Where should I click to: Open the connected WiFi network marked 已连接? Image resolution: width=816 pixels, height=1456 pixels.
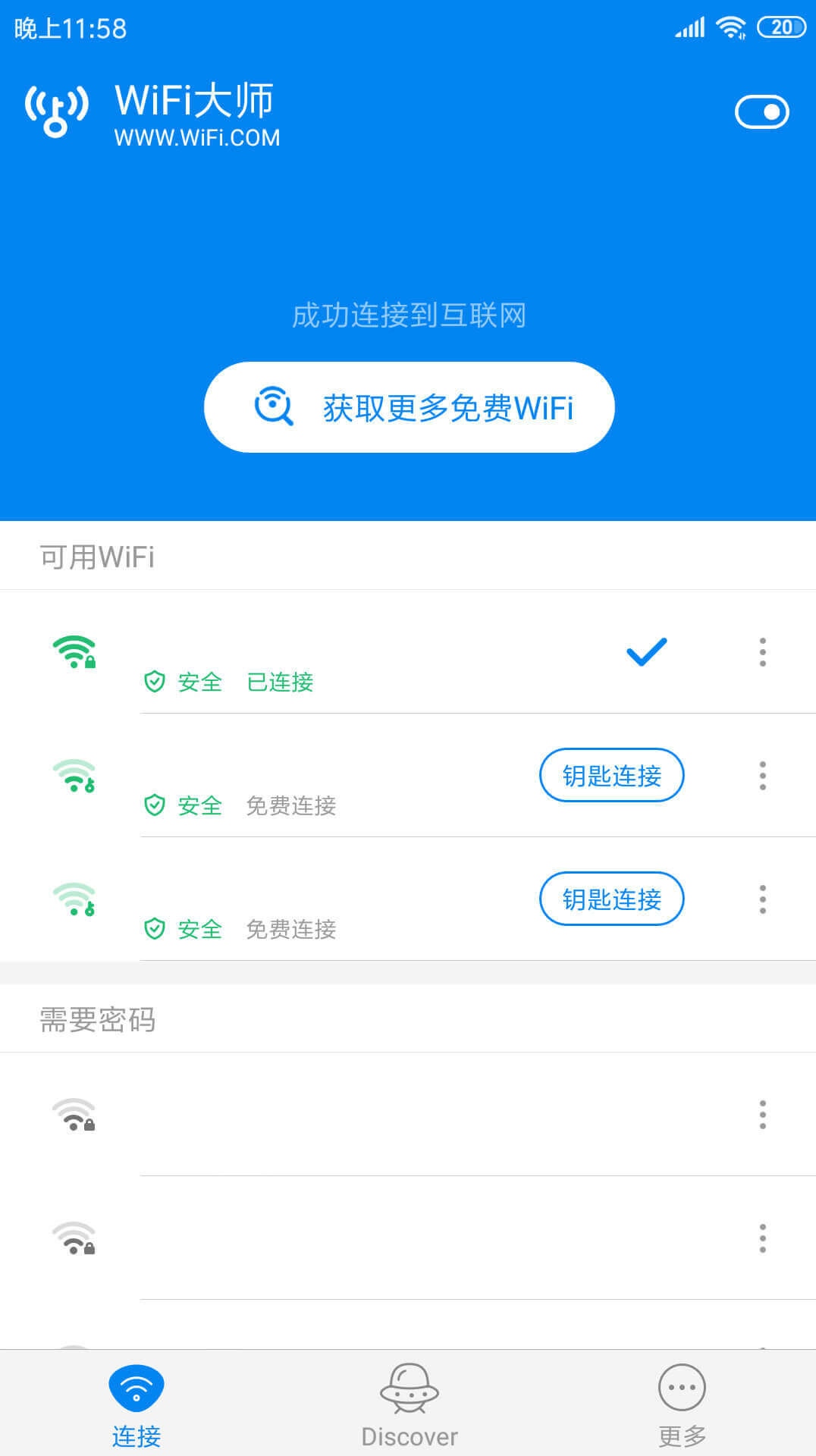pos(408,652)
